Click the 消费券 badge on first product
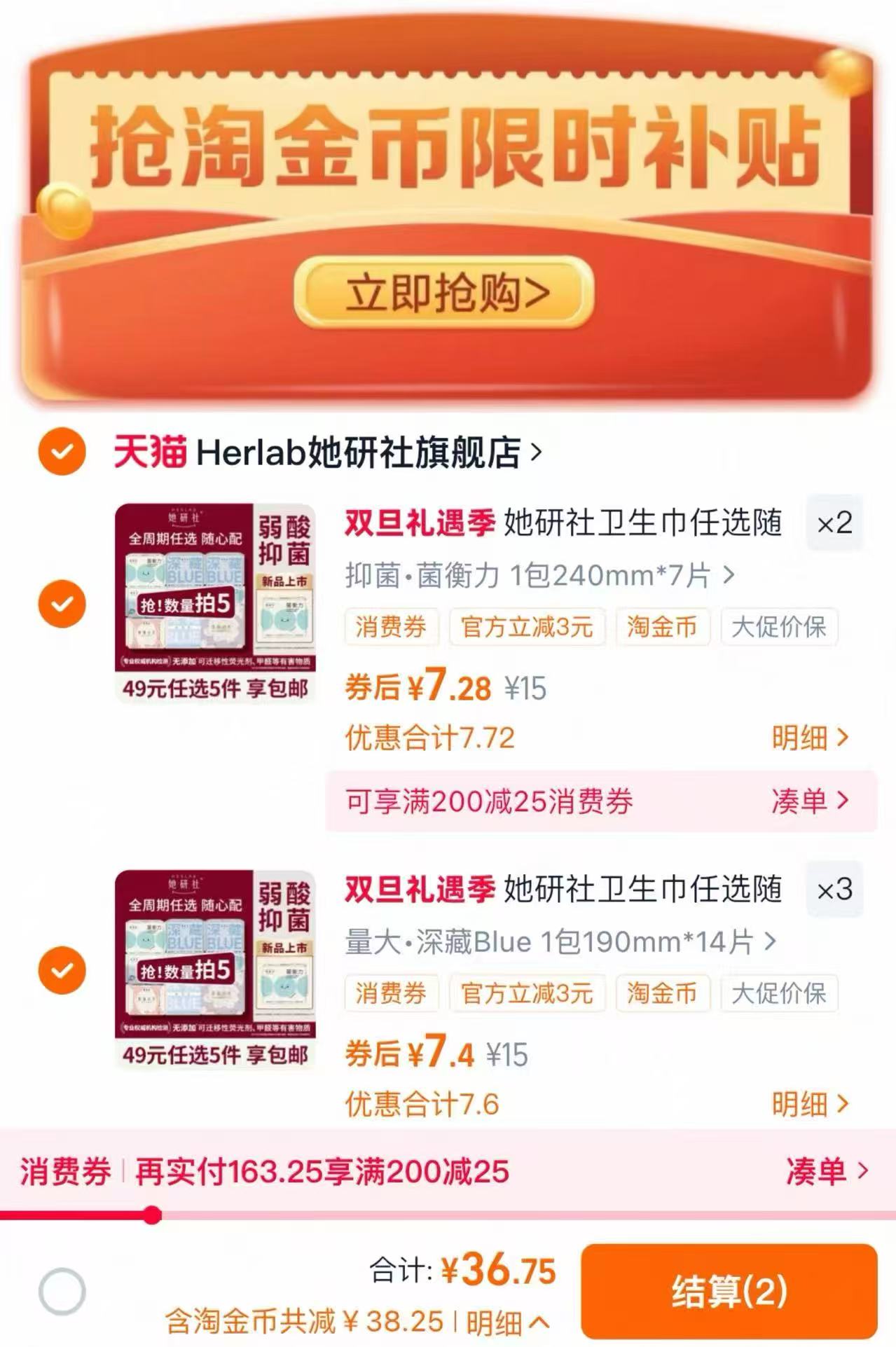This screenshot has width=896, height=1347. [x=392, y=628]
